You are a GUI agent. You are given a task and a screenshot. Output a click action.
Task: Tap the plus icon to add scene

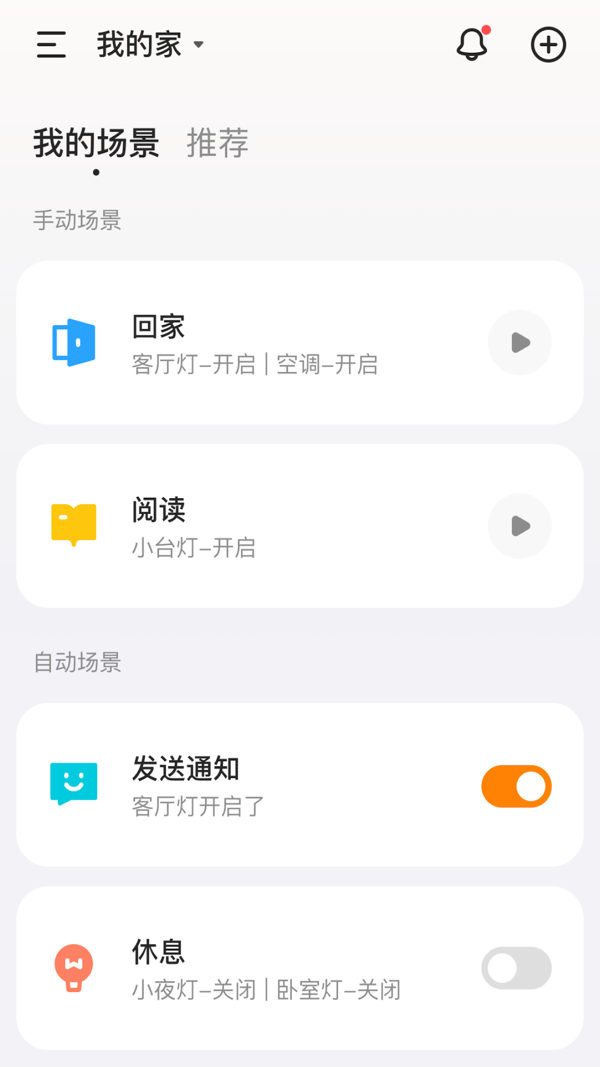point(548,45)
